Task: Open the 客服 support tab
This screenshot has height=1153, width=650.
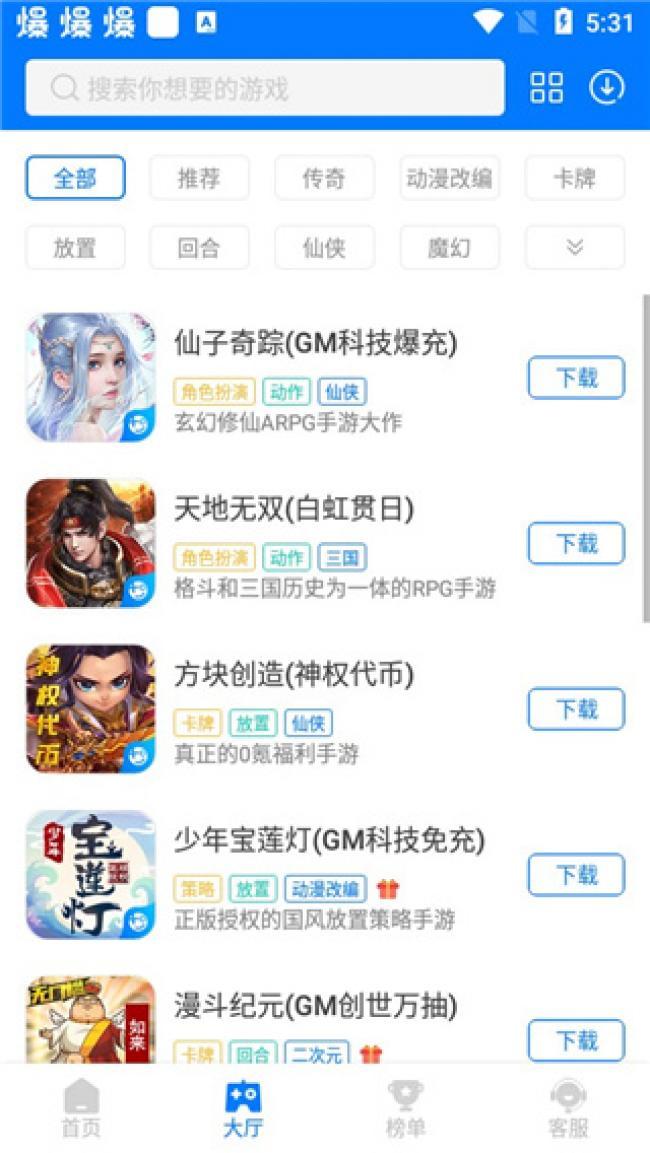Action: pyautogui.click(x=568, y=1109)
